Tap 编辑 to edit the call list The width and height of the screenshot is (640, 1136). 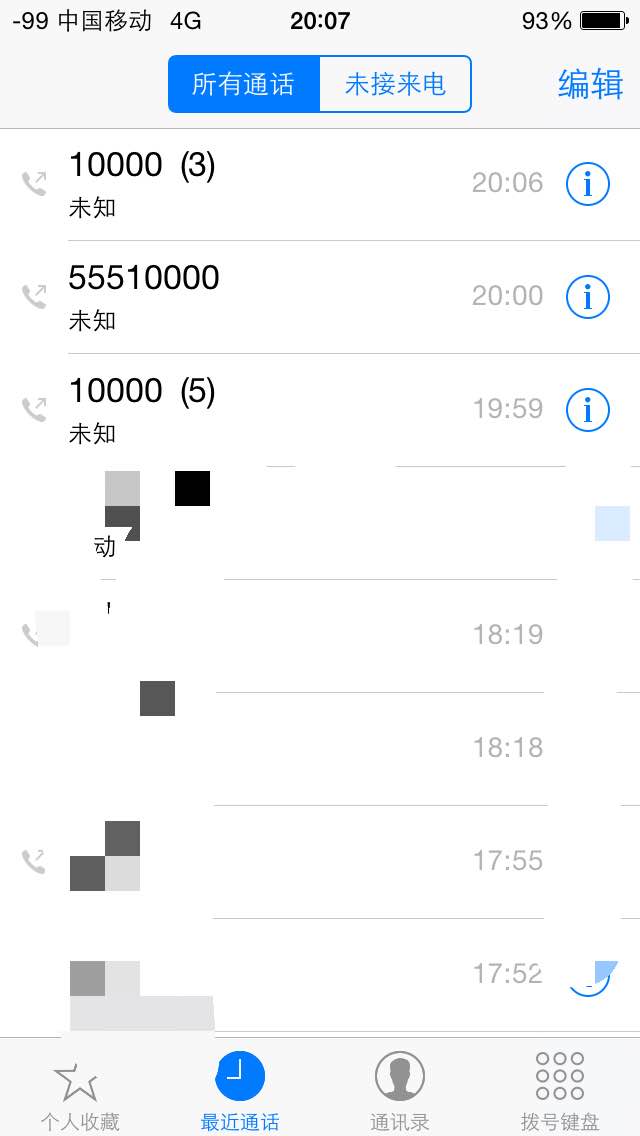coord(591,85)
